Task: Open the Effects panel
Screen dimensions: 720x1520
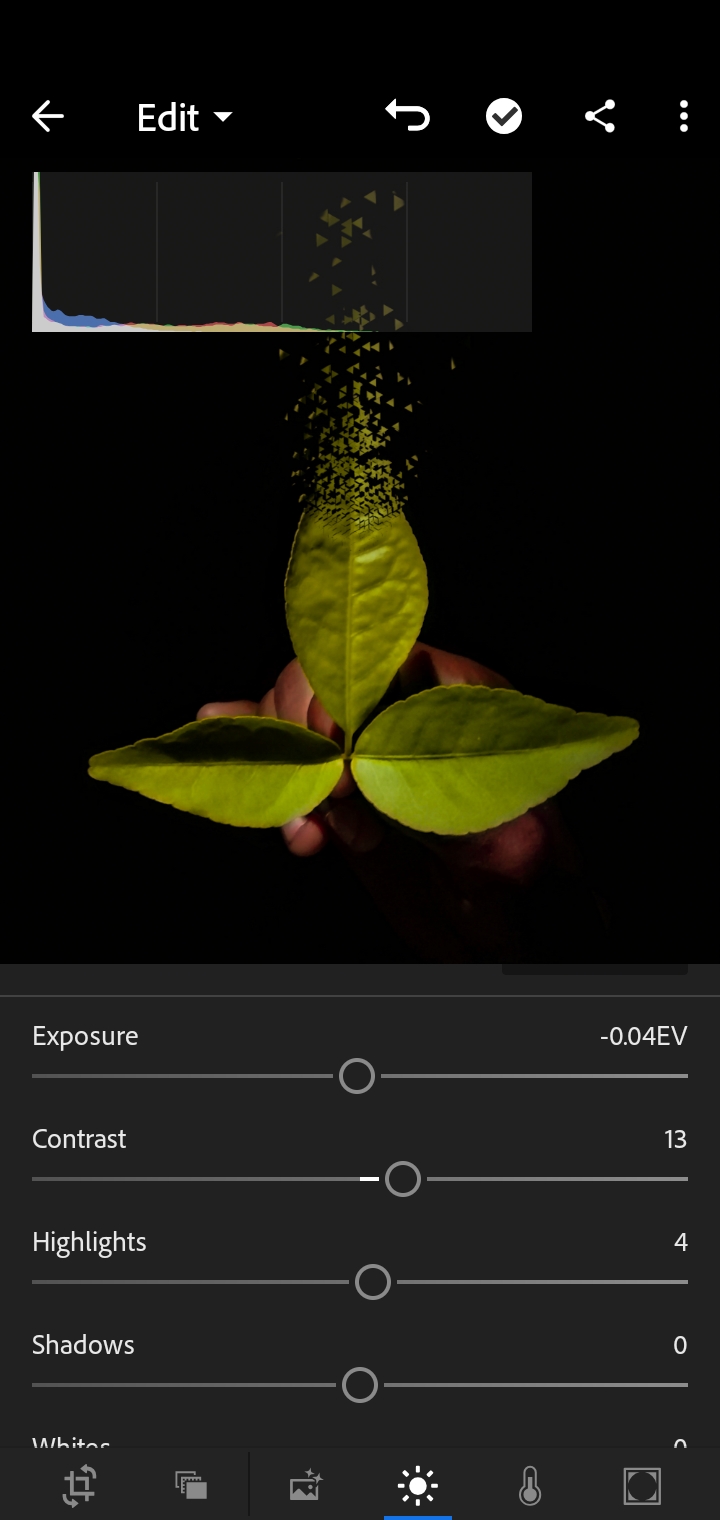Action: click(642, 1484)
